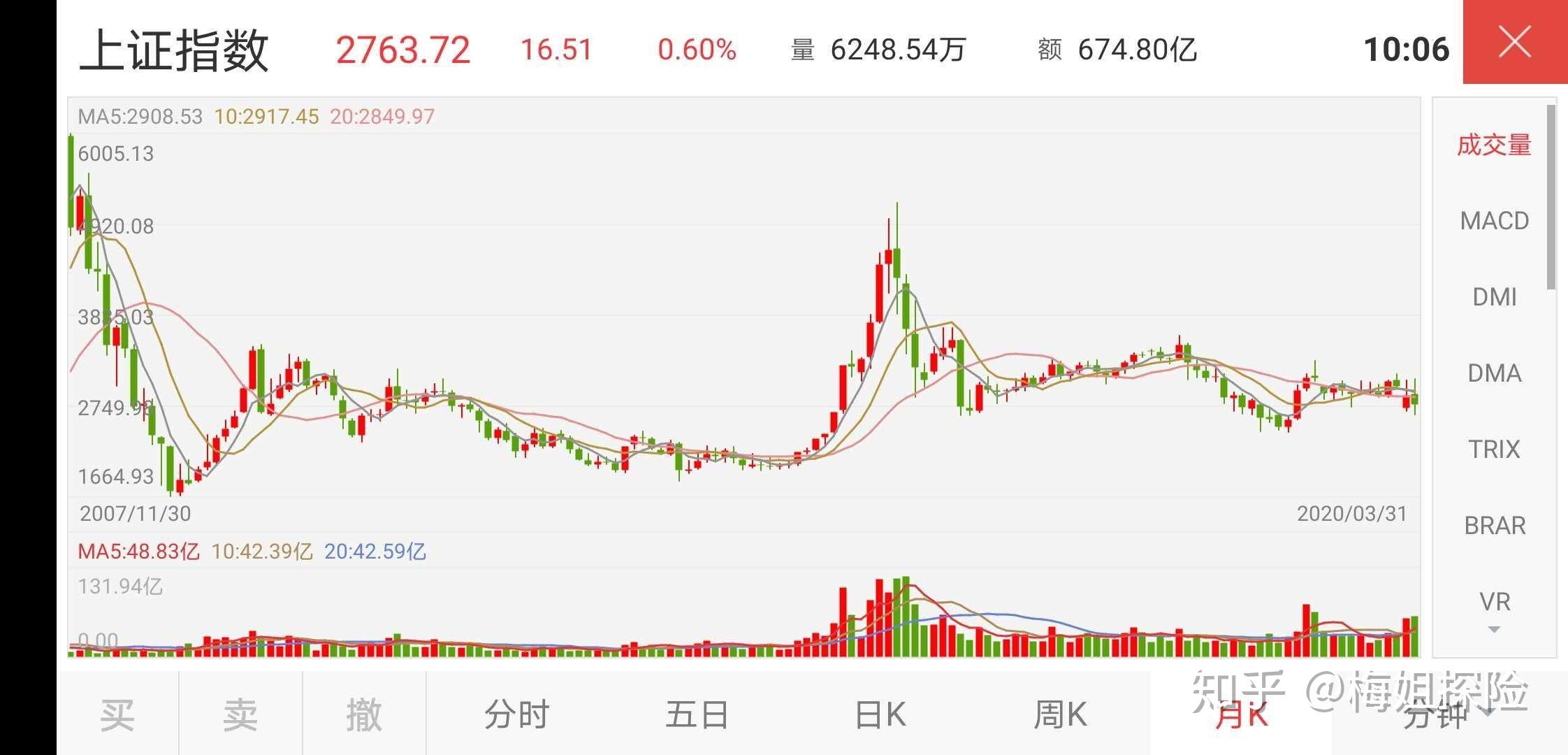Tap the 买 buy button
The height and width of the screenshot is (755, 1568).
coord(117,714)
